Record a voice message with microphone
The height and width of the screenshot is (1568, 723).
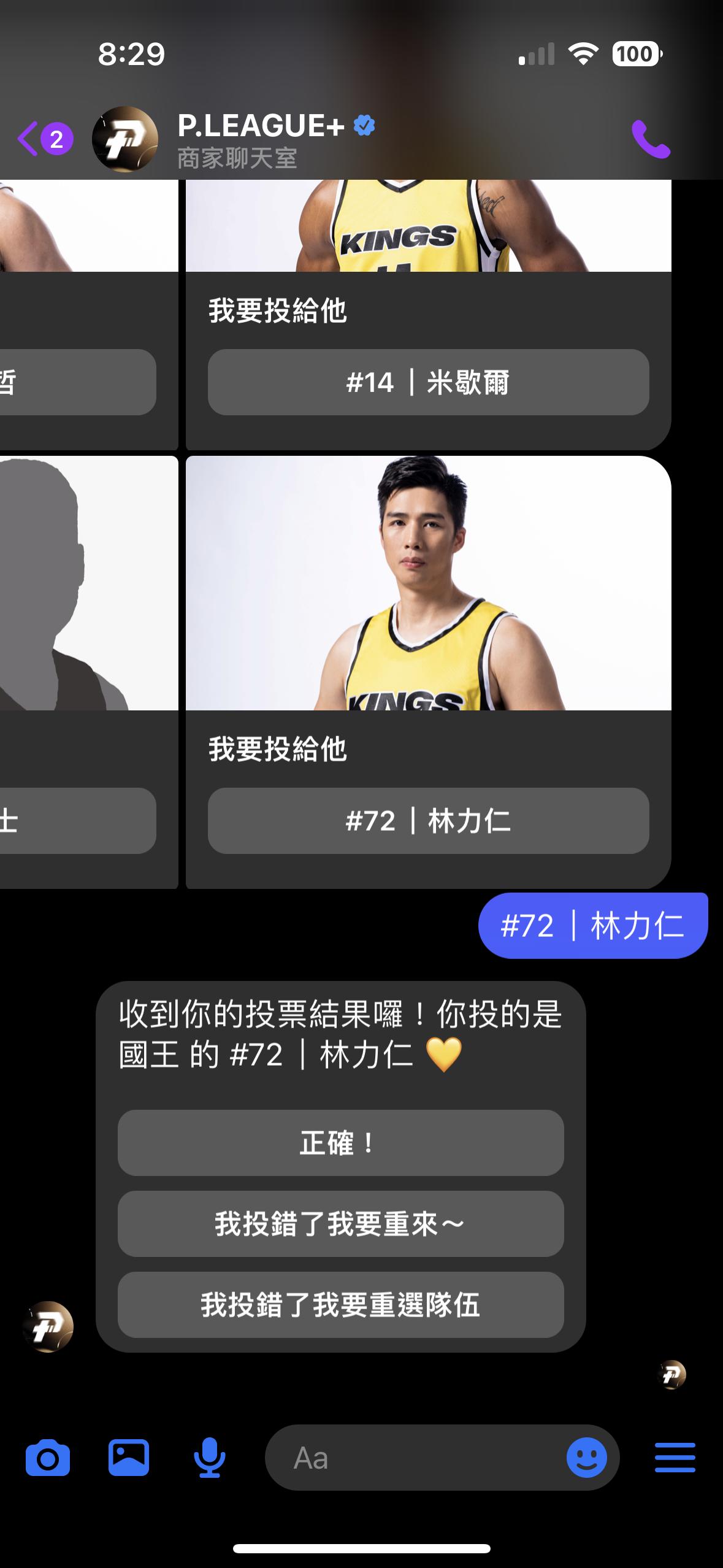[x=209, y=1458]
